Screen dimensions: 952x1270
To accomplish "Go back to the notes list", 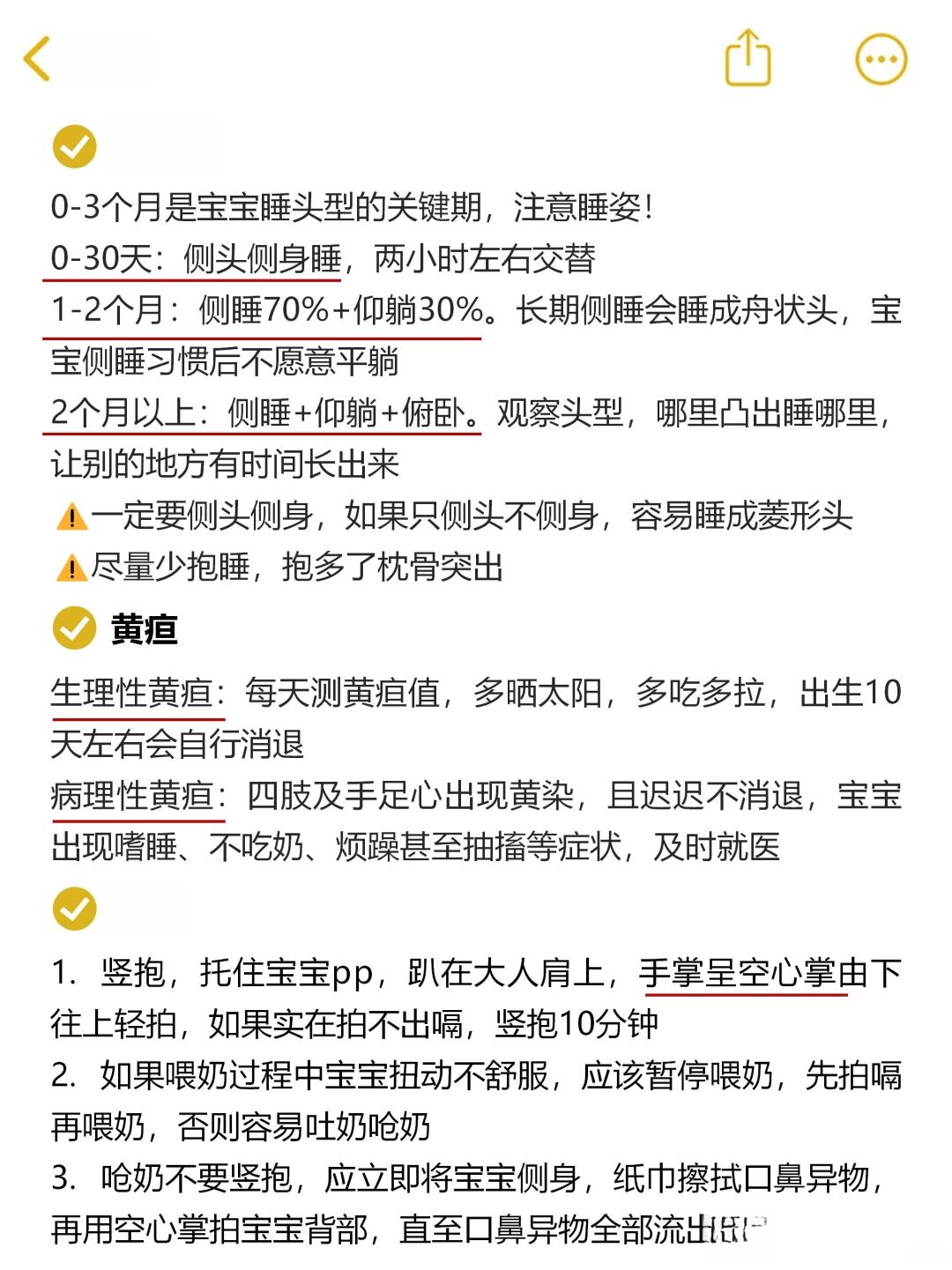I will click(x=37, y=60).
